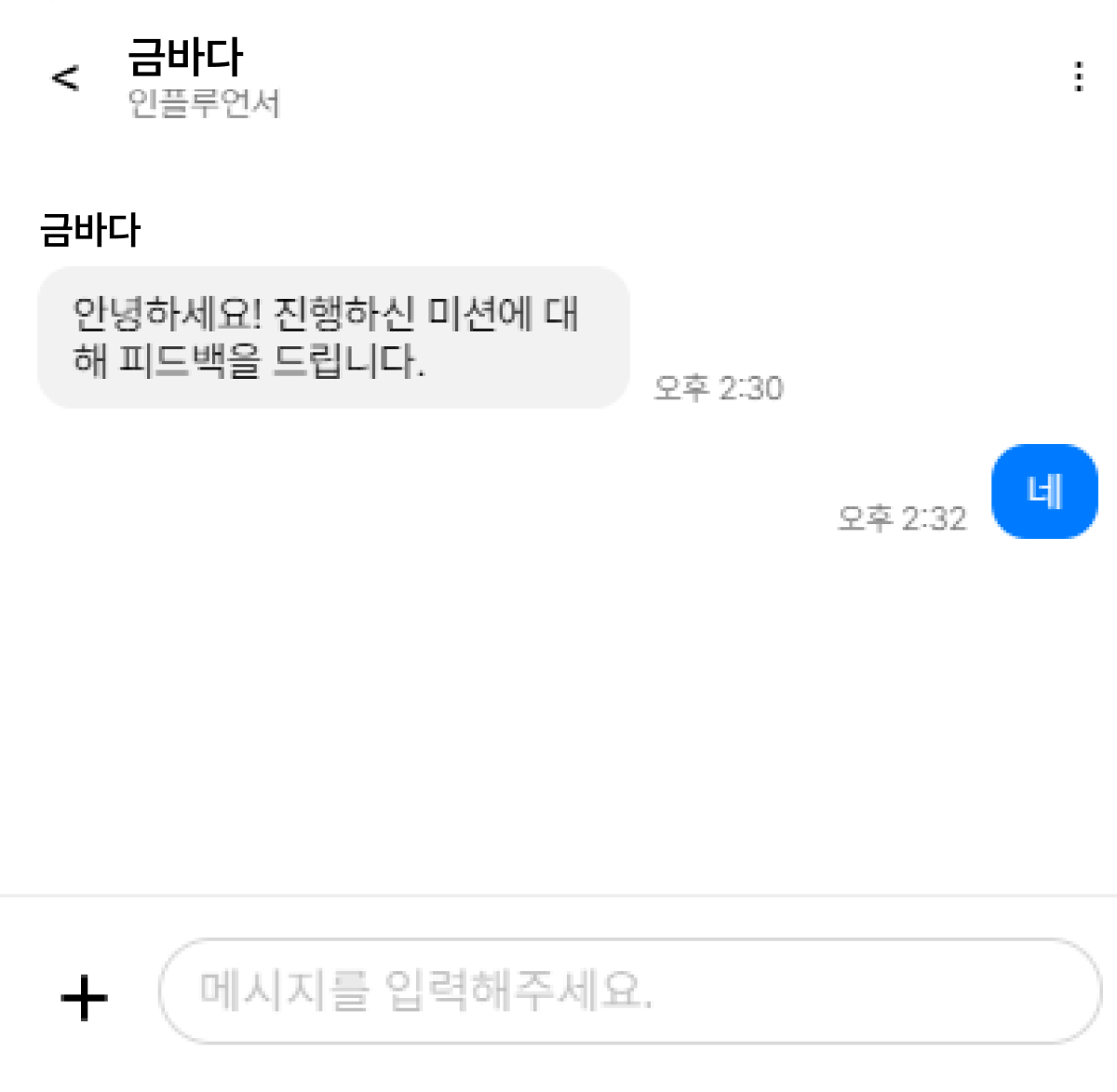Screen dimensions: 1117x1092
Task: Open the three-dot overflow menu
Action: point(1079,76)
